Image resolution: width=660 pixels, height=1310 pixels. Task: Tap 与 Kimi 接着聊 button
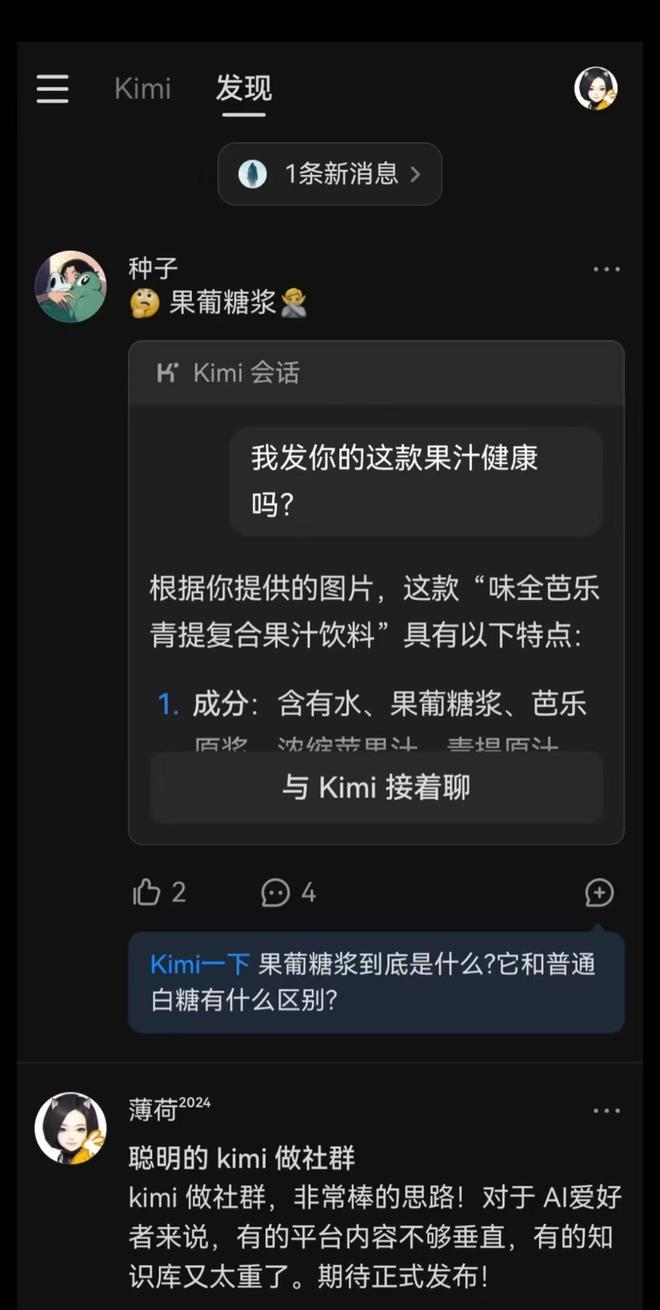[x=376, y=788]
